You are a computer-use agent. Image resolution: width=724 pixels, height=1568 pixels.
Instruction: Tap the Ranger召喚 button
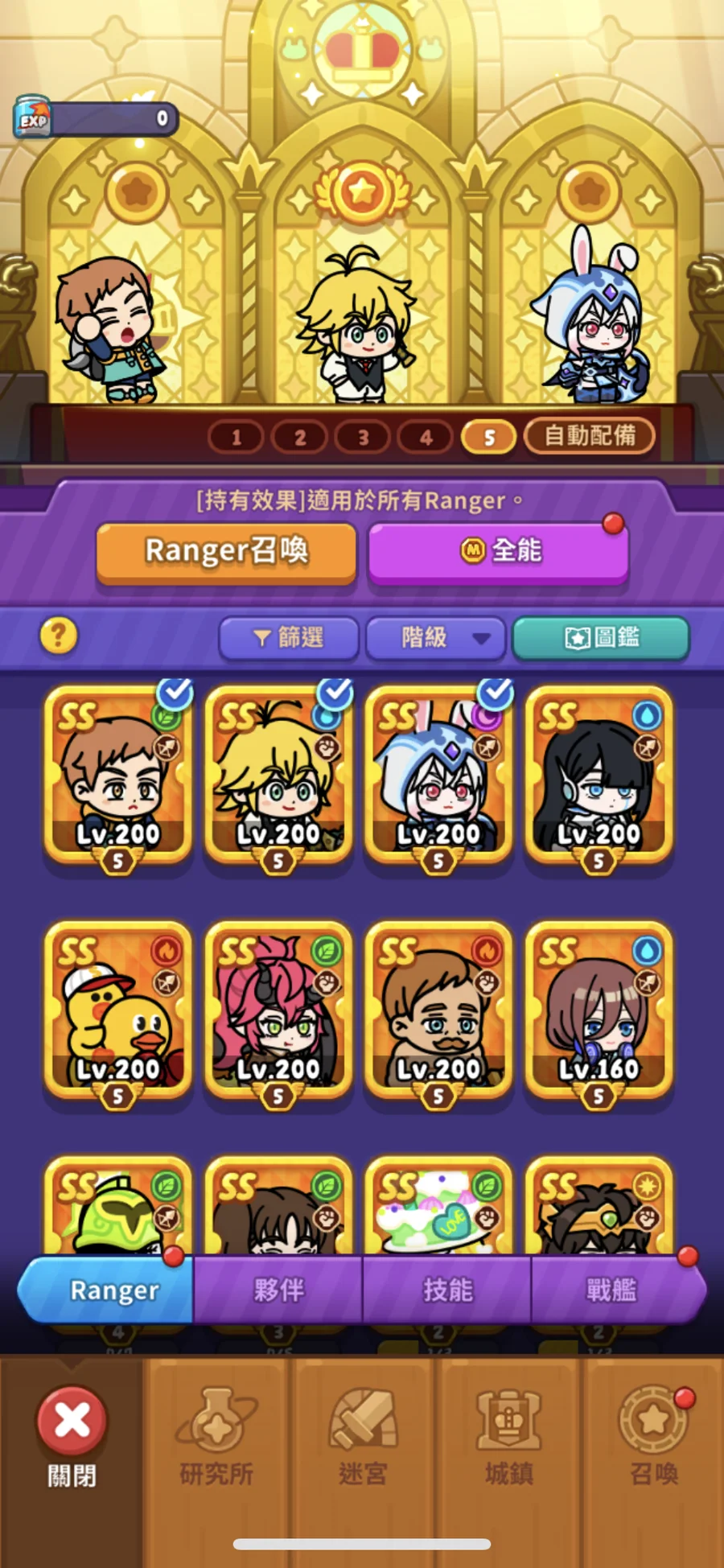click(226, 551)
